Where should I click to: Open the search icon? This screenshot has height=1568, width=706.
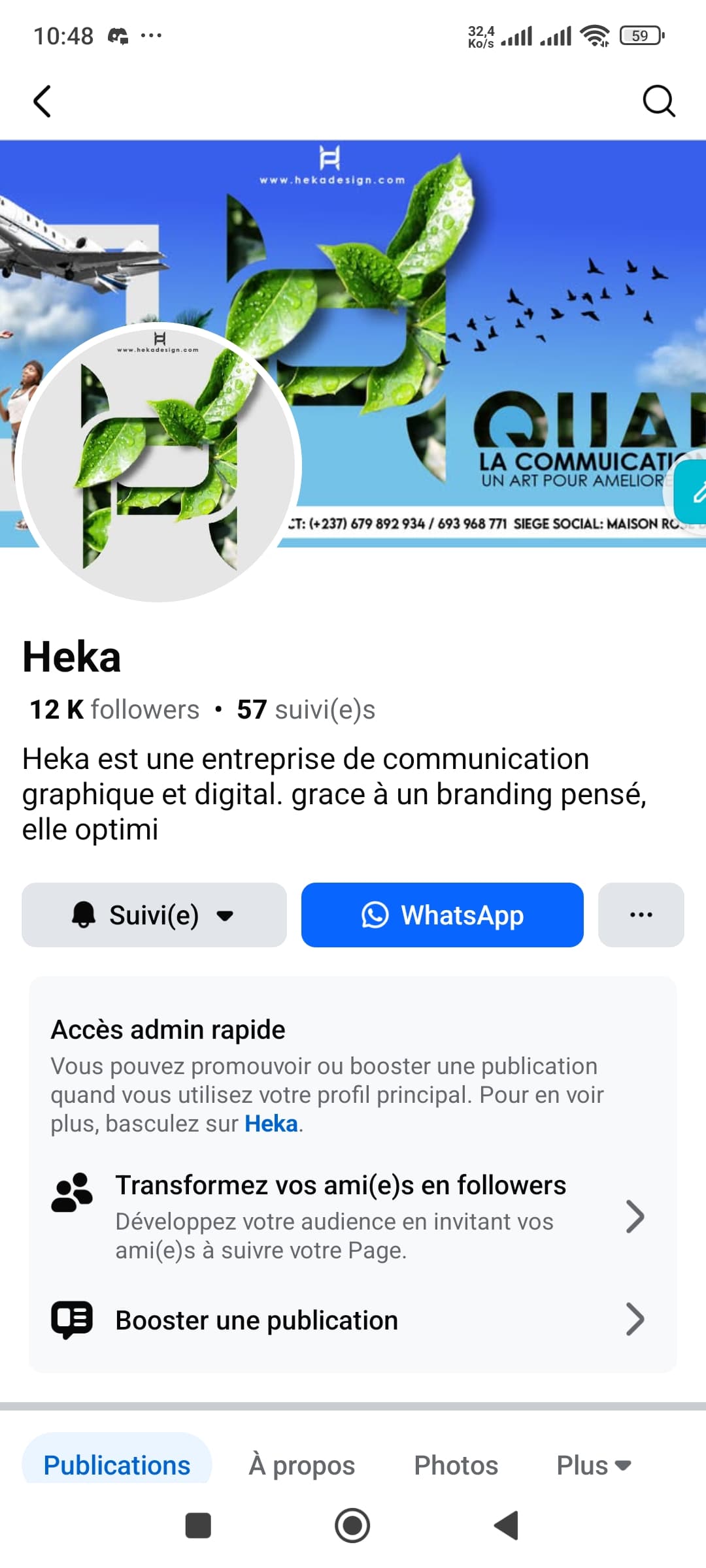[x=659, y=101]
